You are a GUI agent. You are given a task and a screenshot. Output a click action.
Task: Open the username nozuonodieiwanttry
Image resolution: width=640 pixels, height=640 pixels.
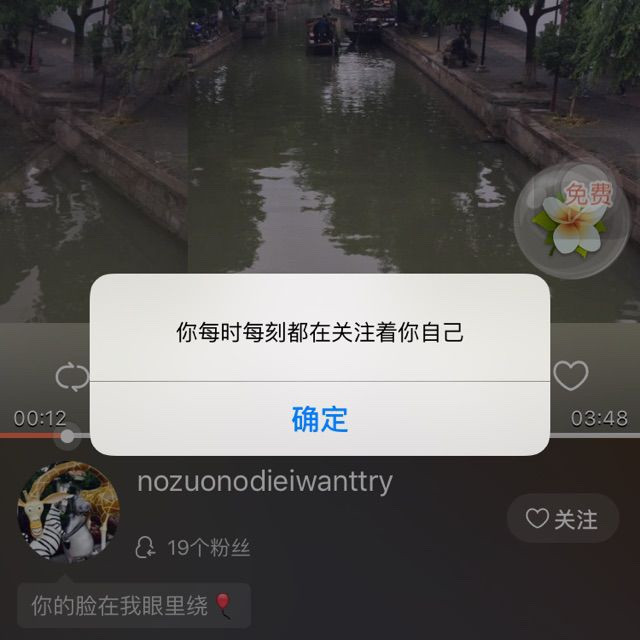pyautogui.click(x=265, y=482)
